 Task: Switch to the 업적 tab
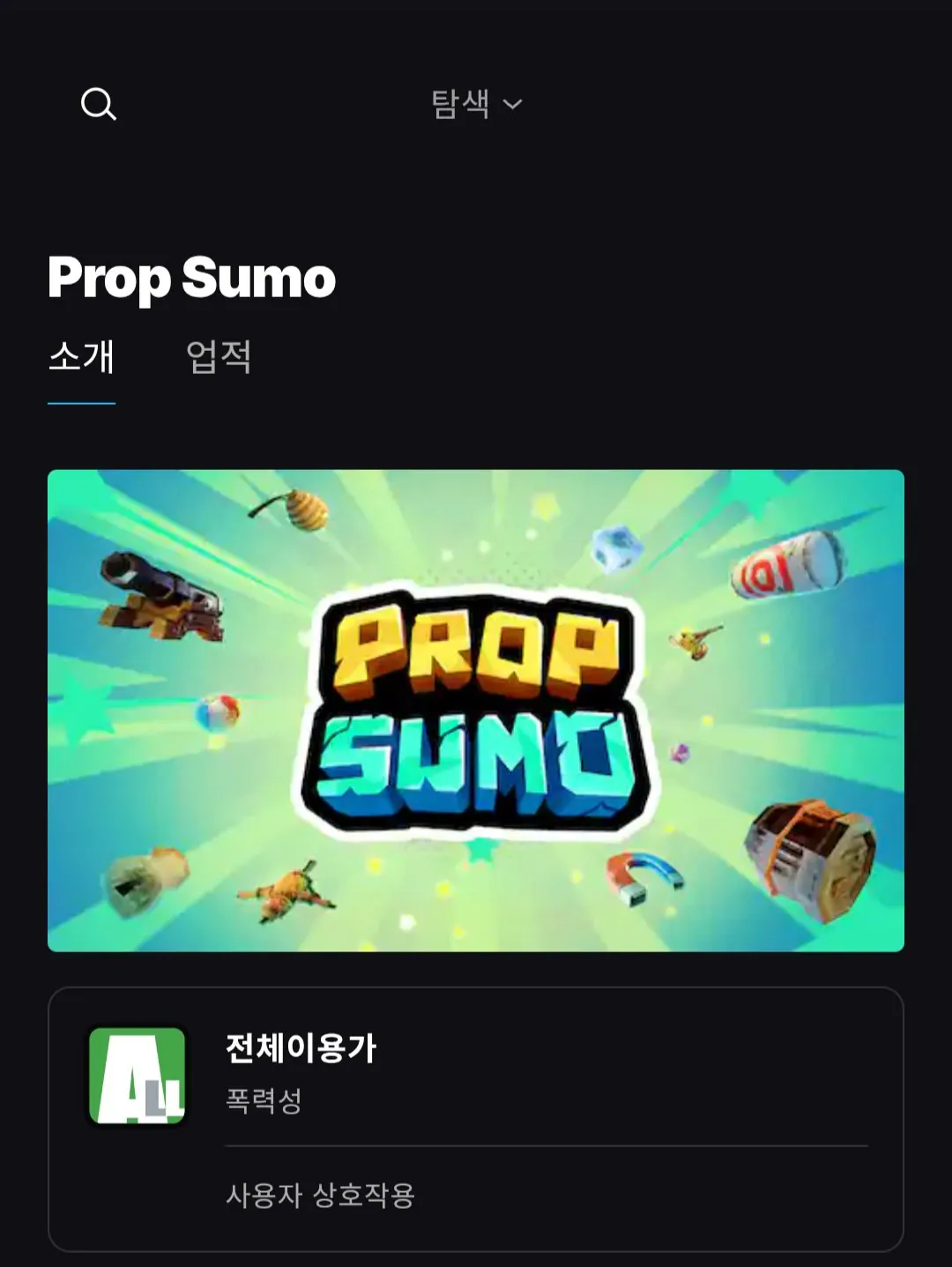pyautogui.click(x=218, y=357)
